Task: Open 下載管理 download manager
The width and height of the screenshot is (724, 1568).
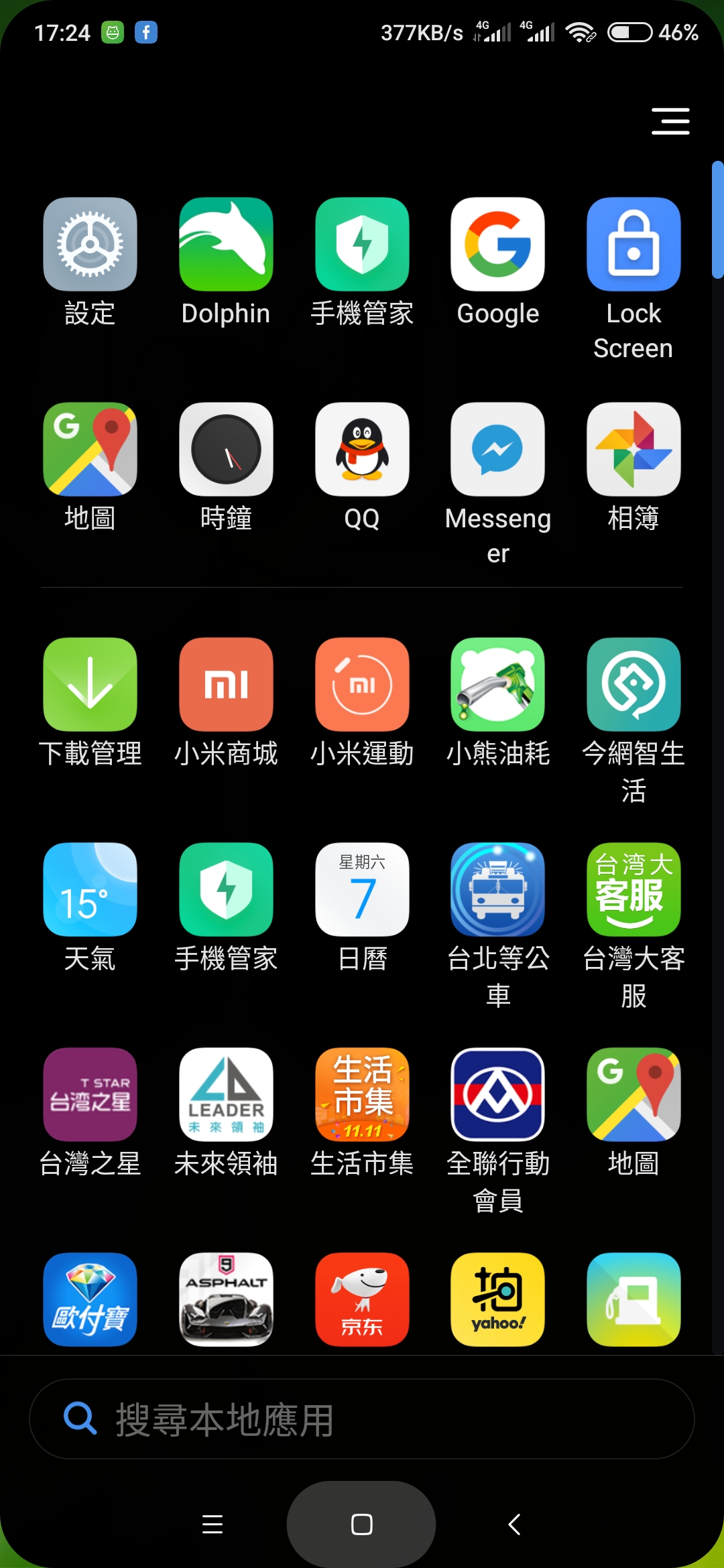Action: coord(90,684)
